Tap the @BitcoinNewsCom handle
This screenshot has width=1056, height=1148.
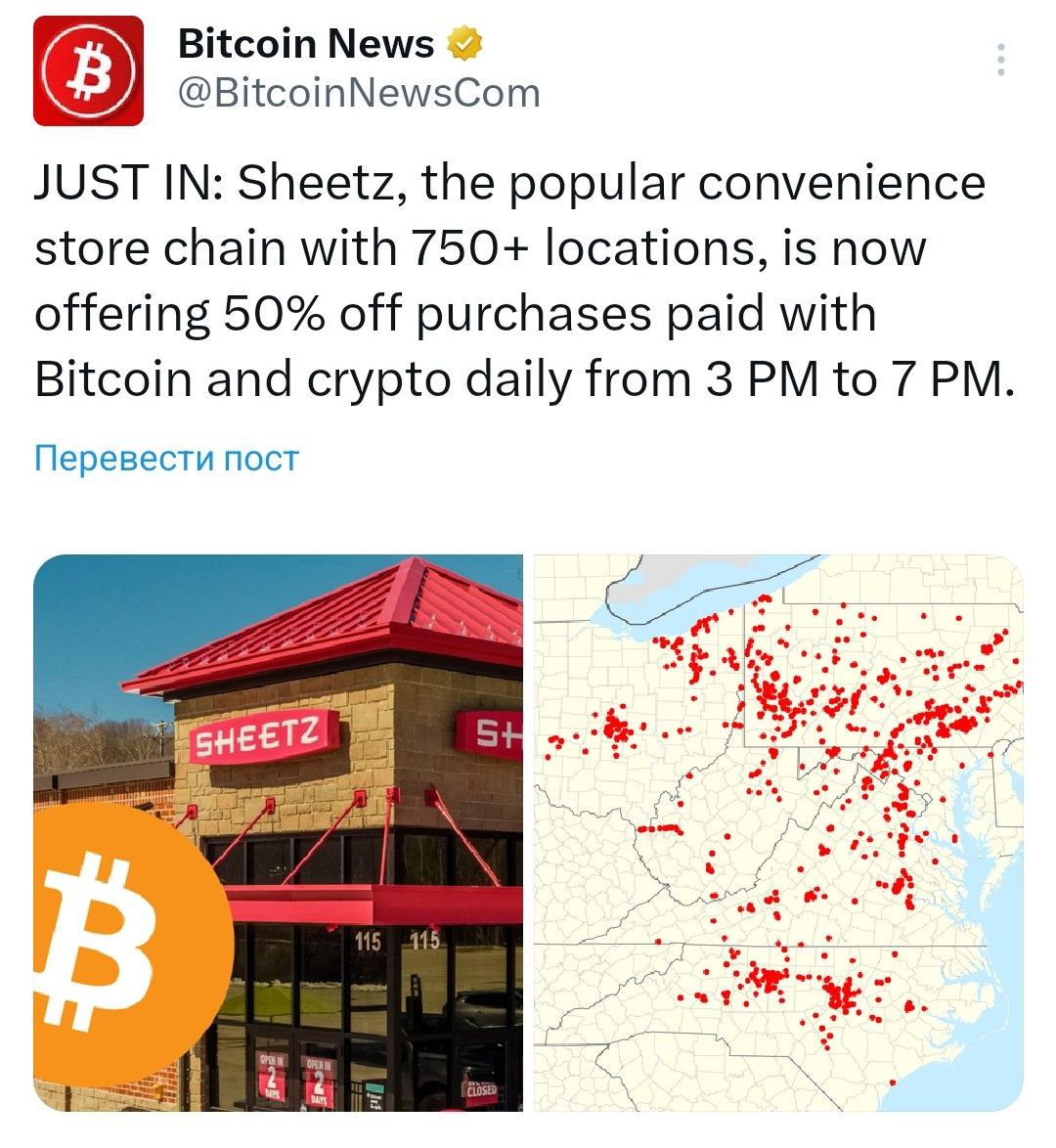pyautogui.click(x=359, y=94)
